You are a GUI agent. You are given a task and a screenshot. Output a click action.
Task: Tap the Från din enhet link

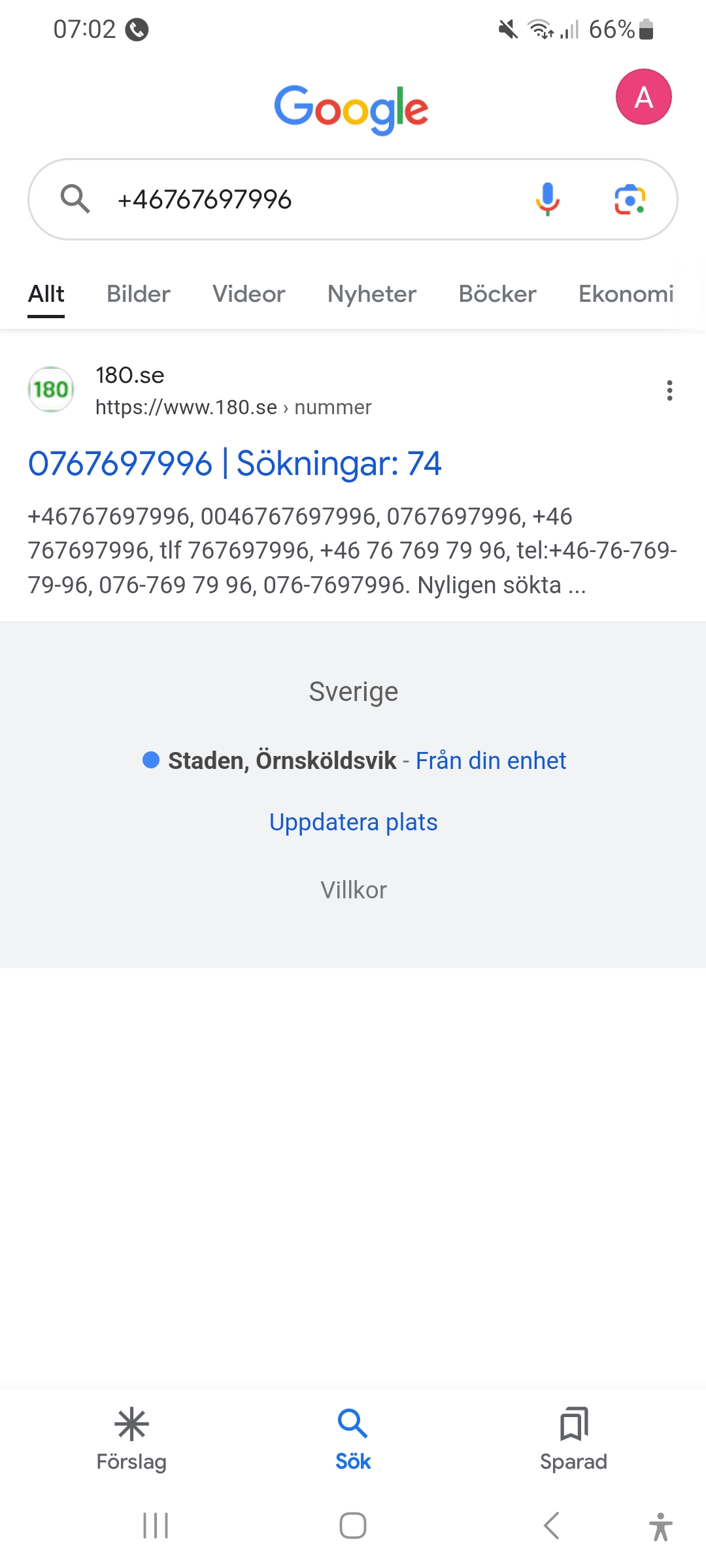490,760
